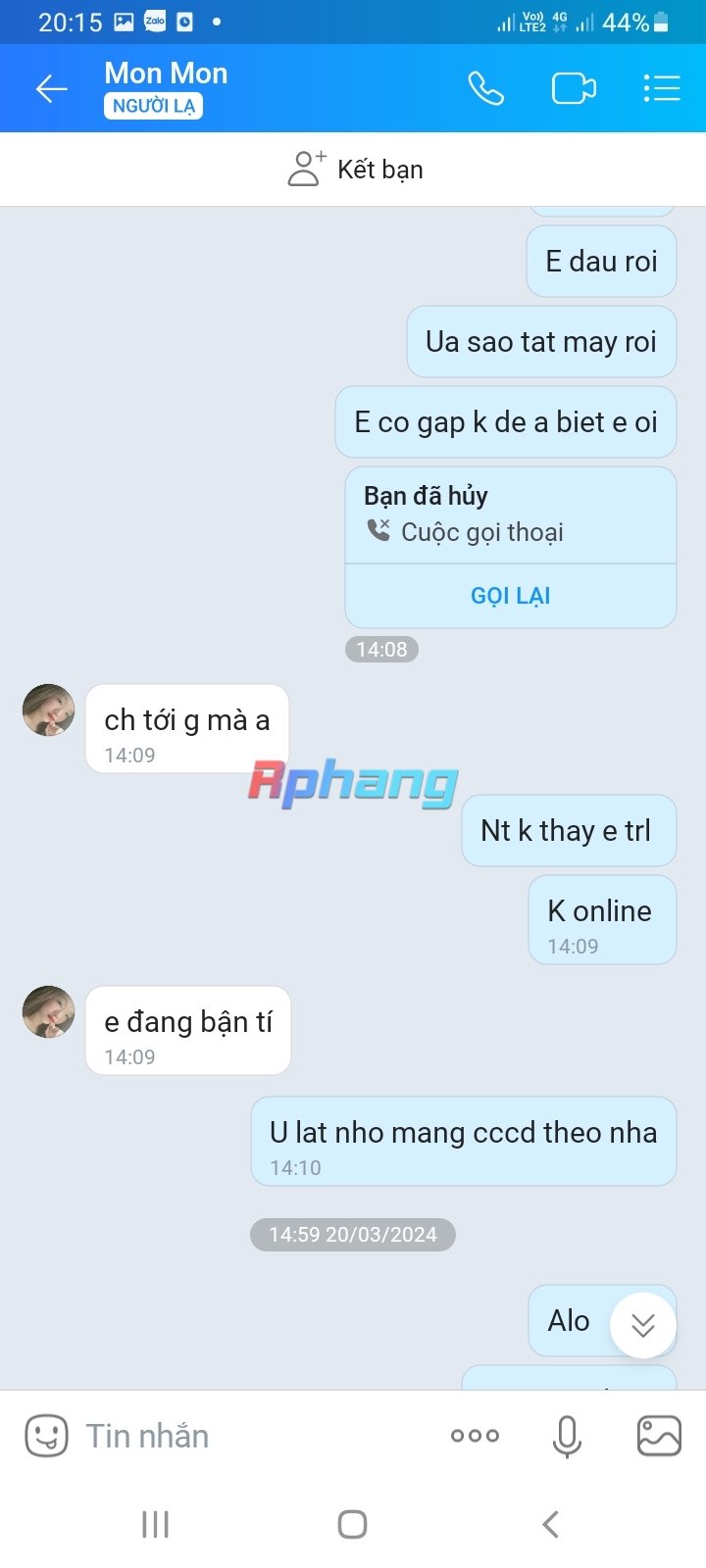Screen dimensions: 706x1568
Task: Open the image gallery picker
Action: point(659,1437)
